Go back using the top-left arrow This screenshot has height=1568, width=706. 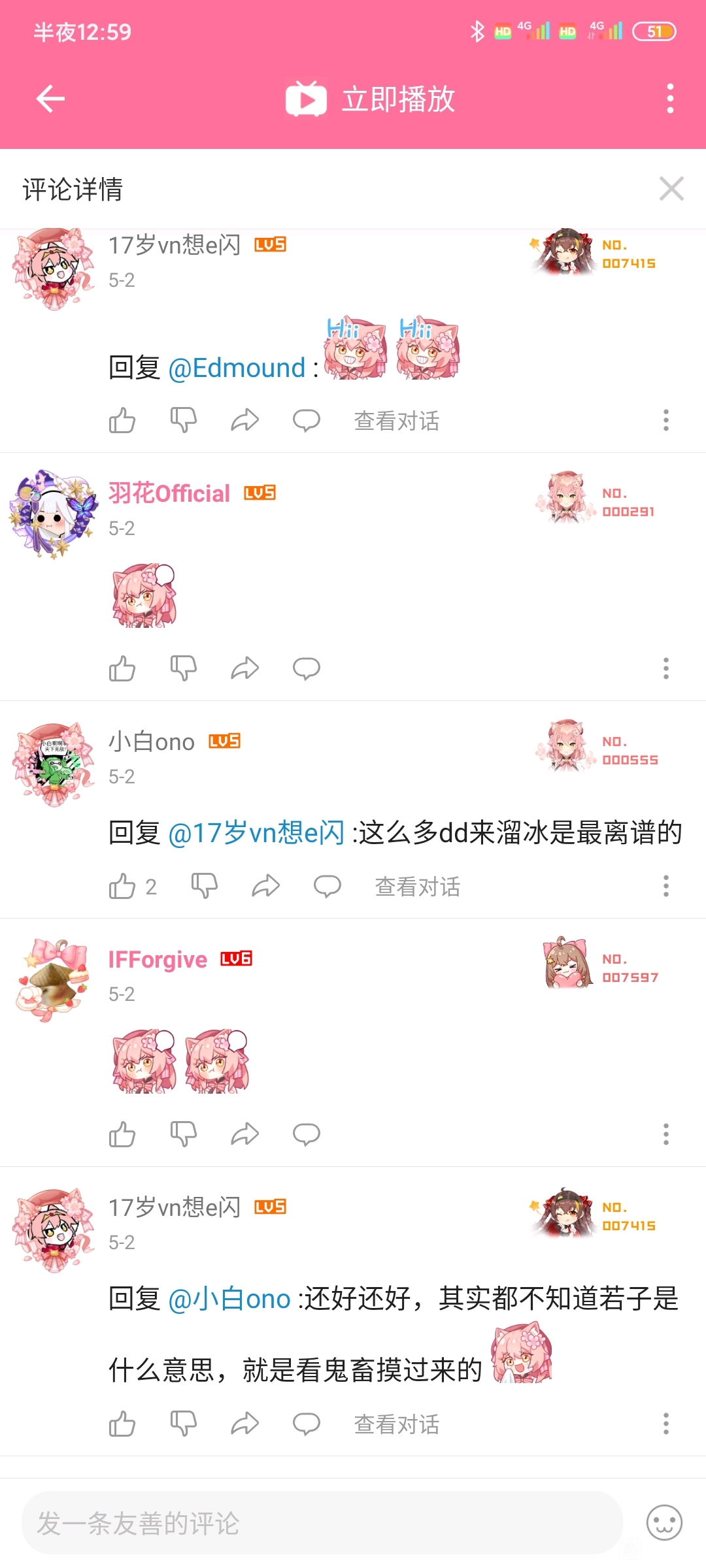click(50, 99)
